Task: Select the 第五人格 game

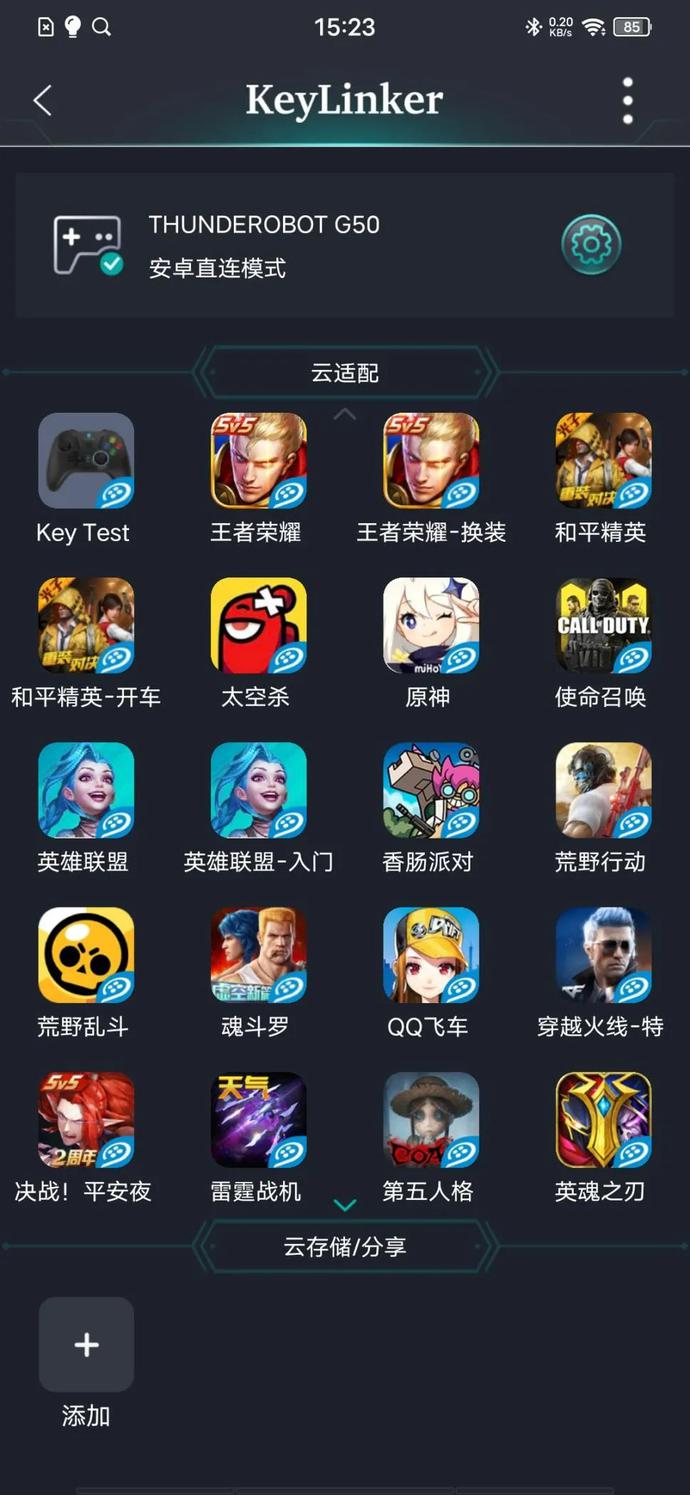Action: point(431,1120)
